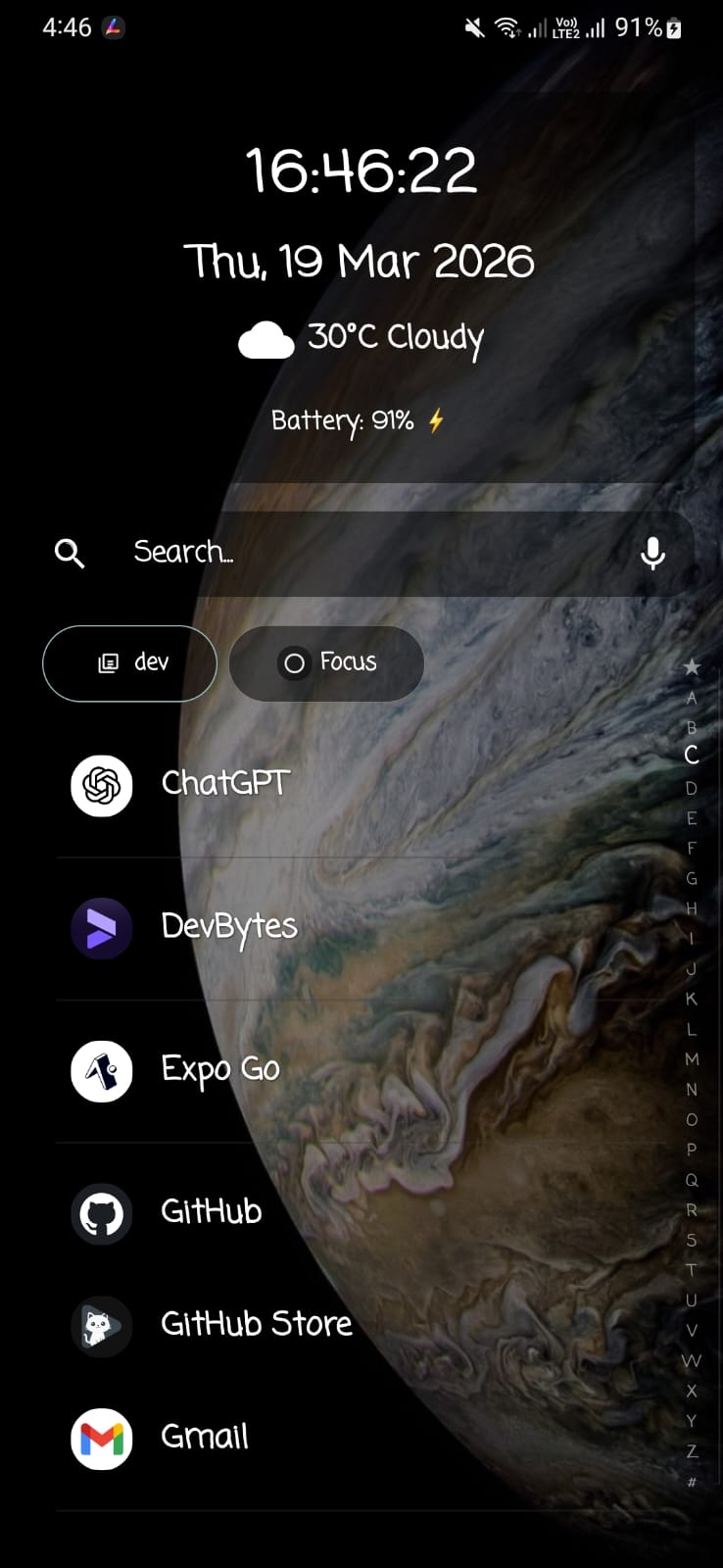Enable the Focus chip
This screenshot has width=723, height=1568.
click(x=326, y=663)
